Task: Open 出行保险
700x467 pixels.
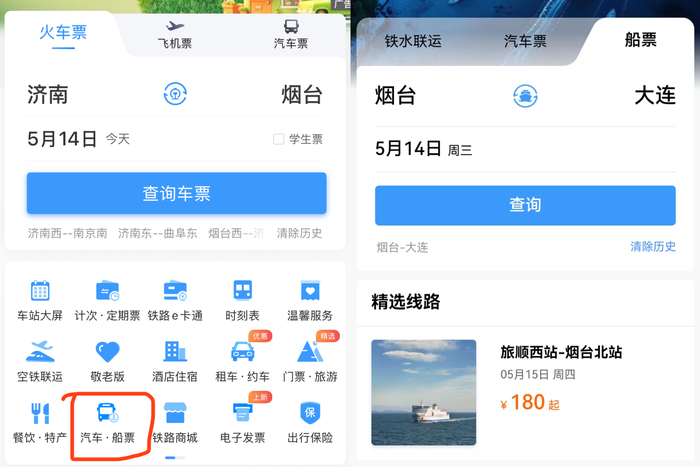Action: click(310, 422)
